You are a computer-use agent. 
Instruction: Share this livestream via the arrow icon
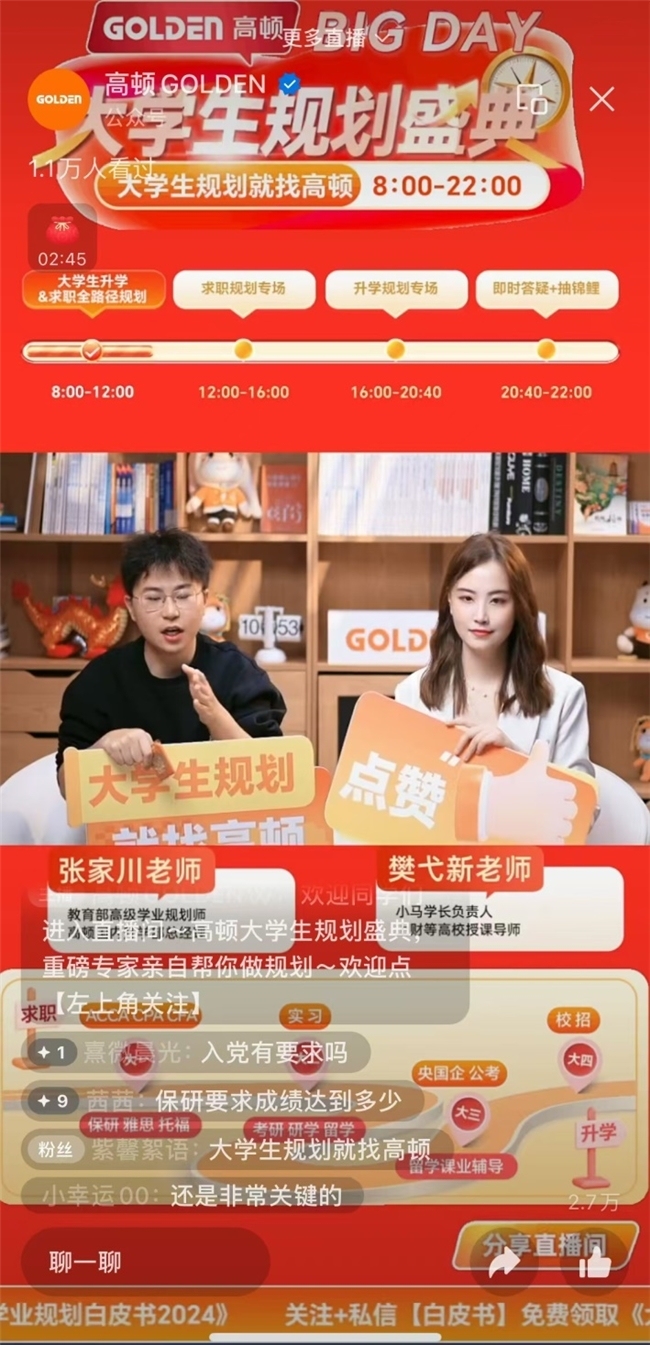click(x=504, y=1263)
